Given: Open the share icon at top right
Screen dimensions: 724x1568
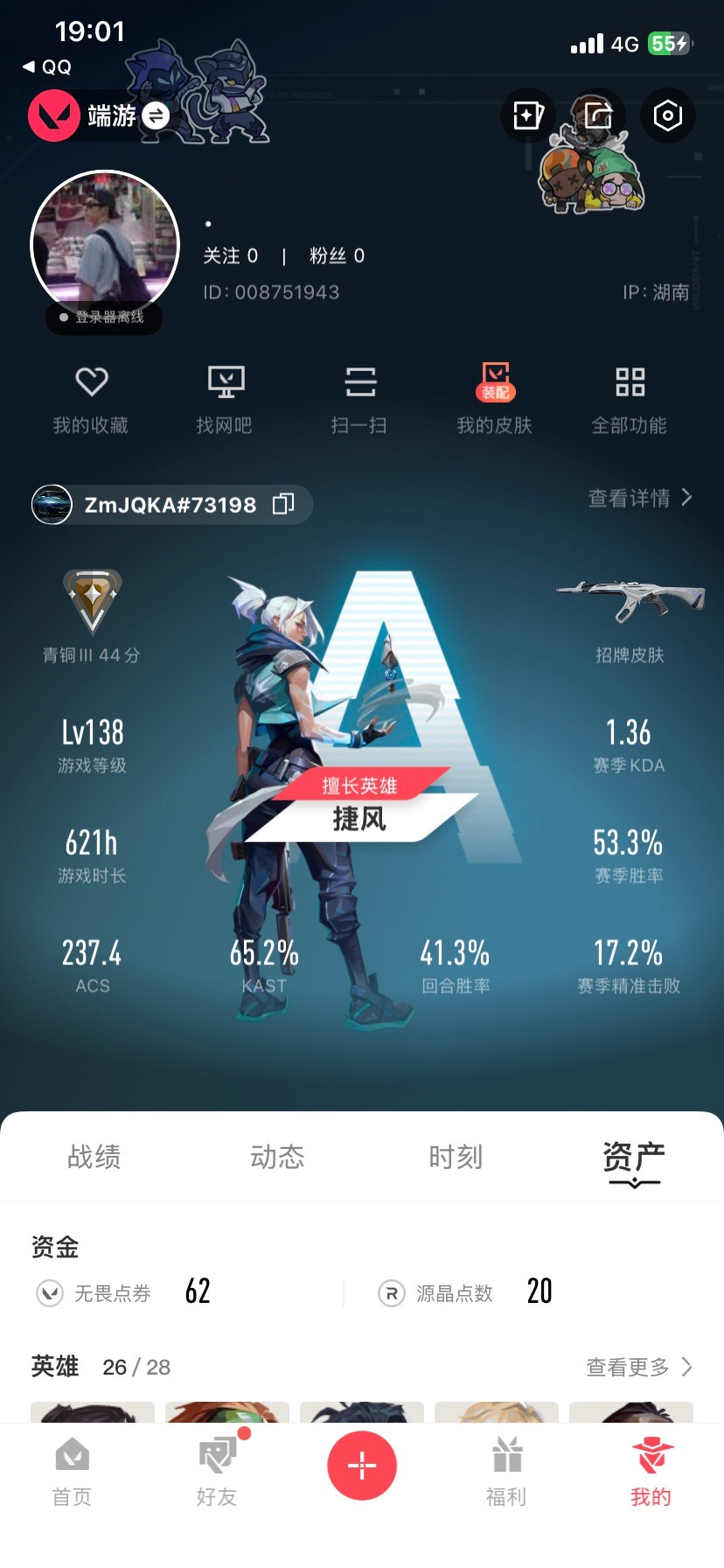Looking at the screenshot, I should 597,115.
